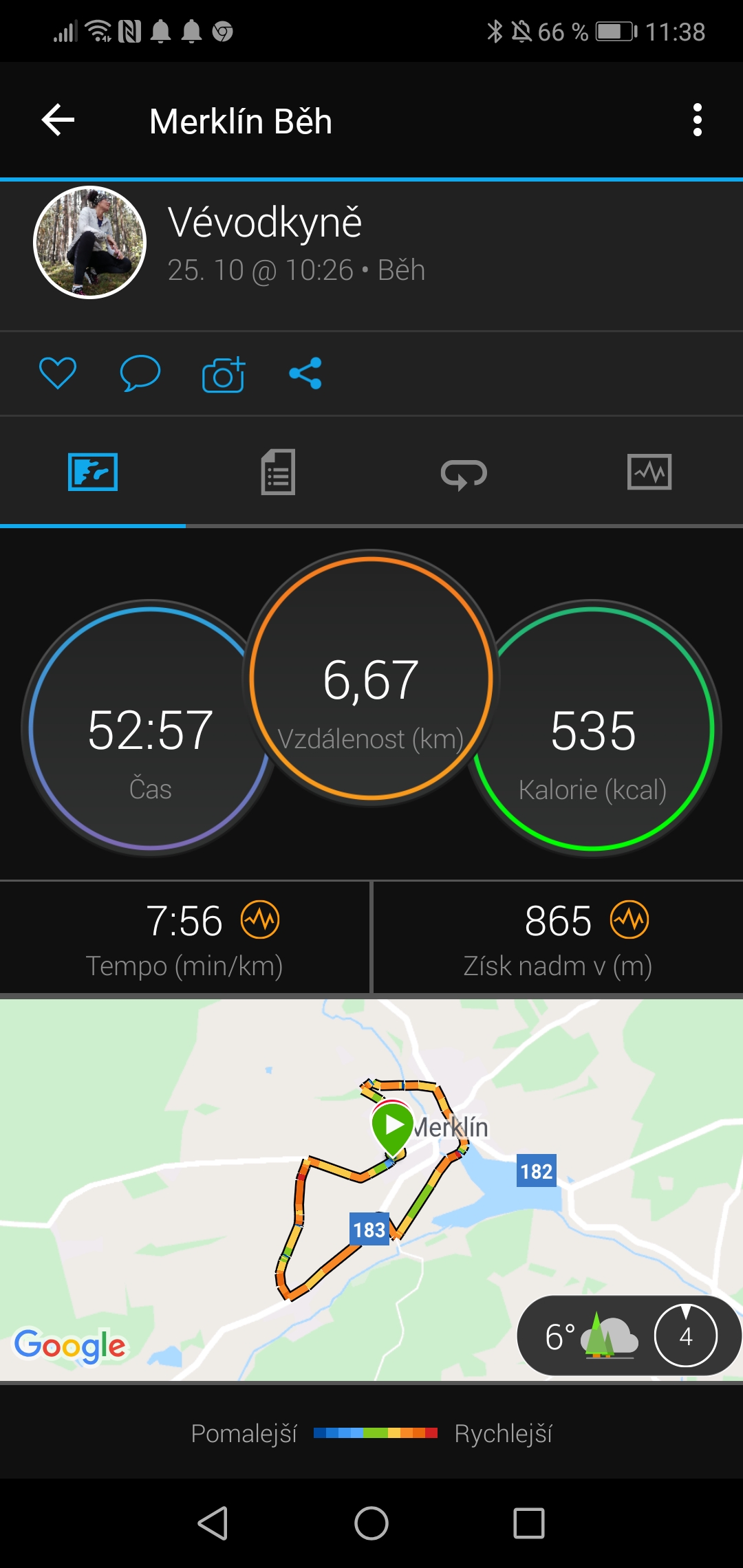The width and height of the screenshot is (743, 1568).
Task: Select the map overview tab
Action: pyautogui.click(x=93, y=472)
